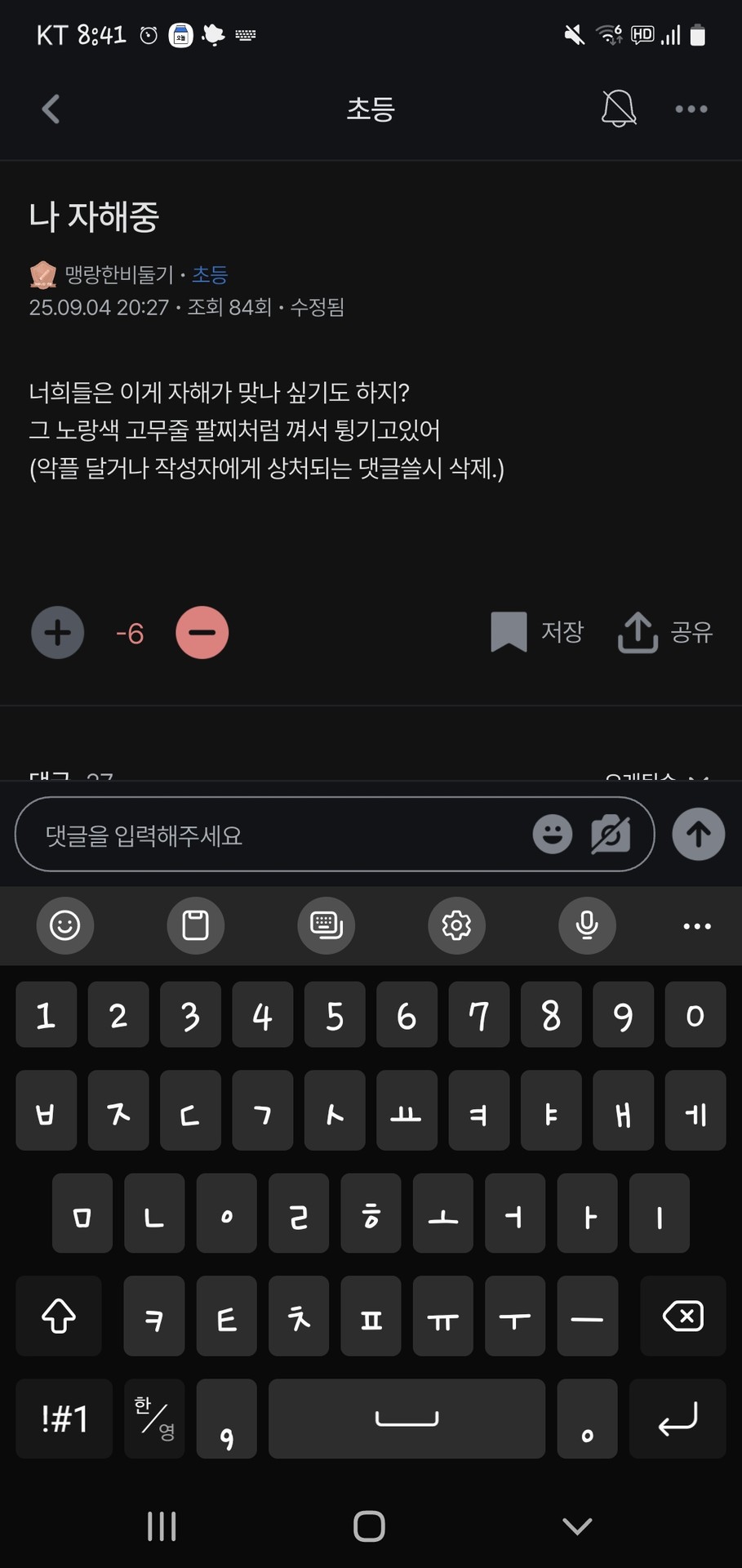742x1568 pixels.
Task: Open the notification bell icon
Action: click(x=620, y=109)
